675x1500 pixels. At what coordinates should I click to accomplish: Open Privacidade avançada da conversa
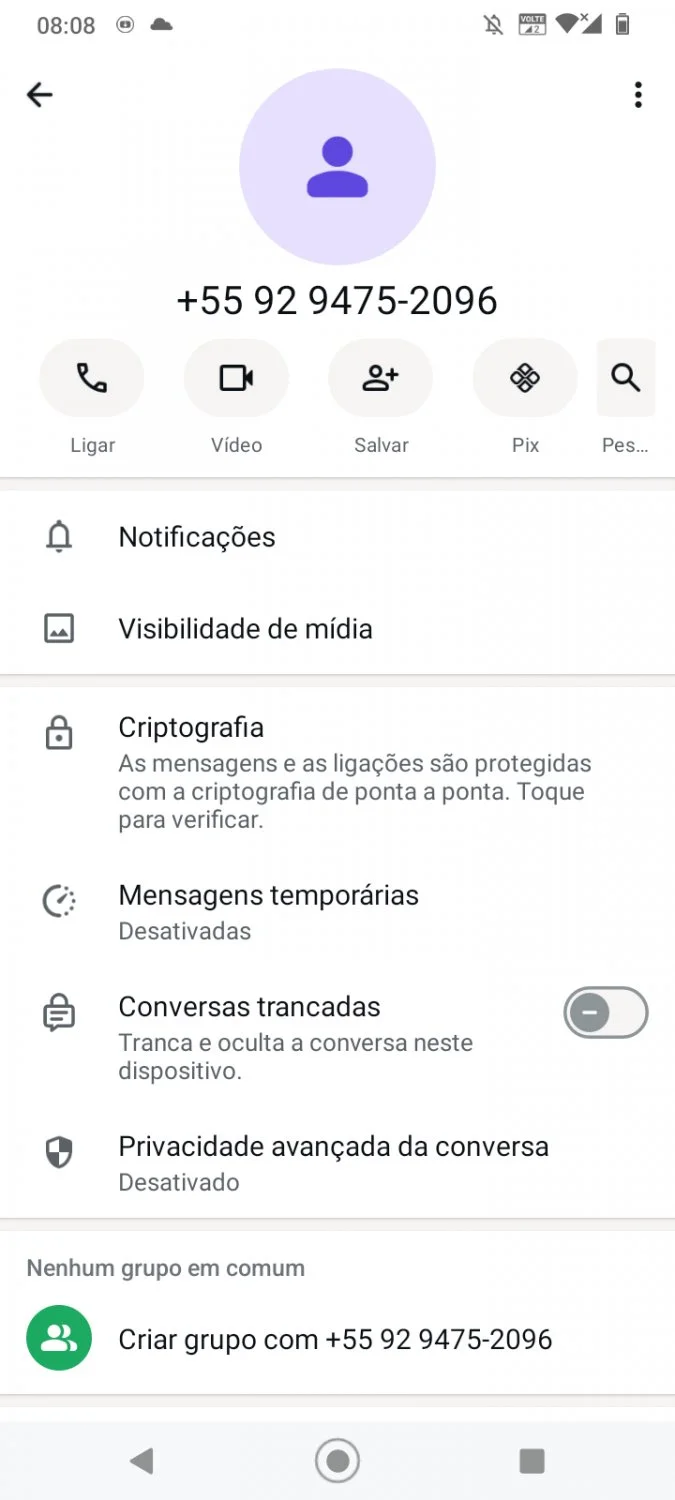coord(337,1163)
